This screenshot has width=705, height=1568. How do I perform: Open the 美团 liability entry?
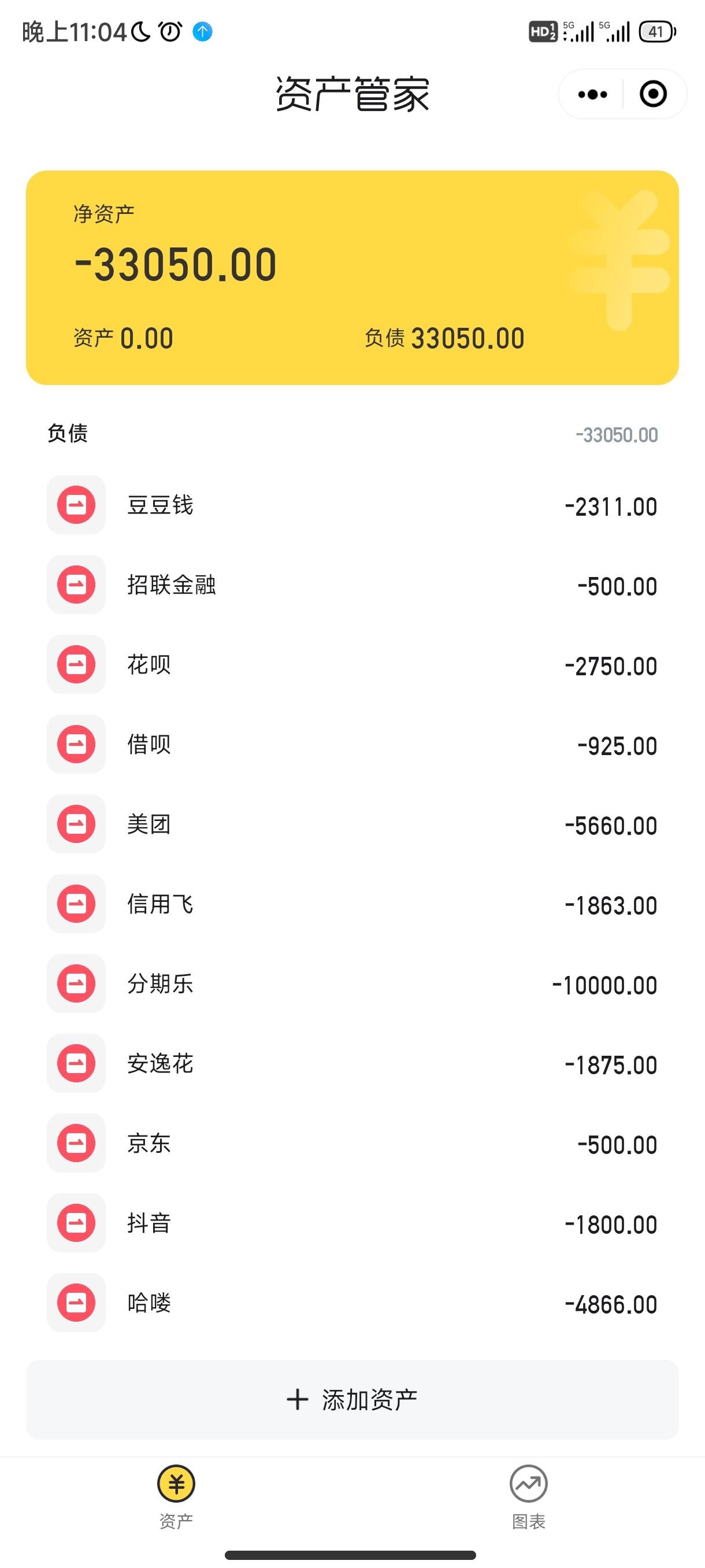352,824
